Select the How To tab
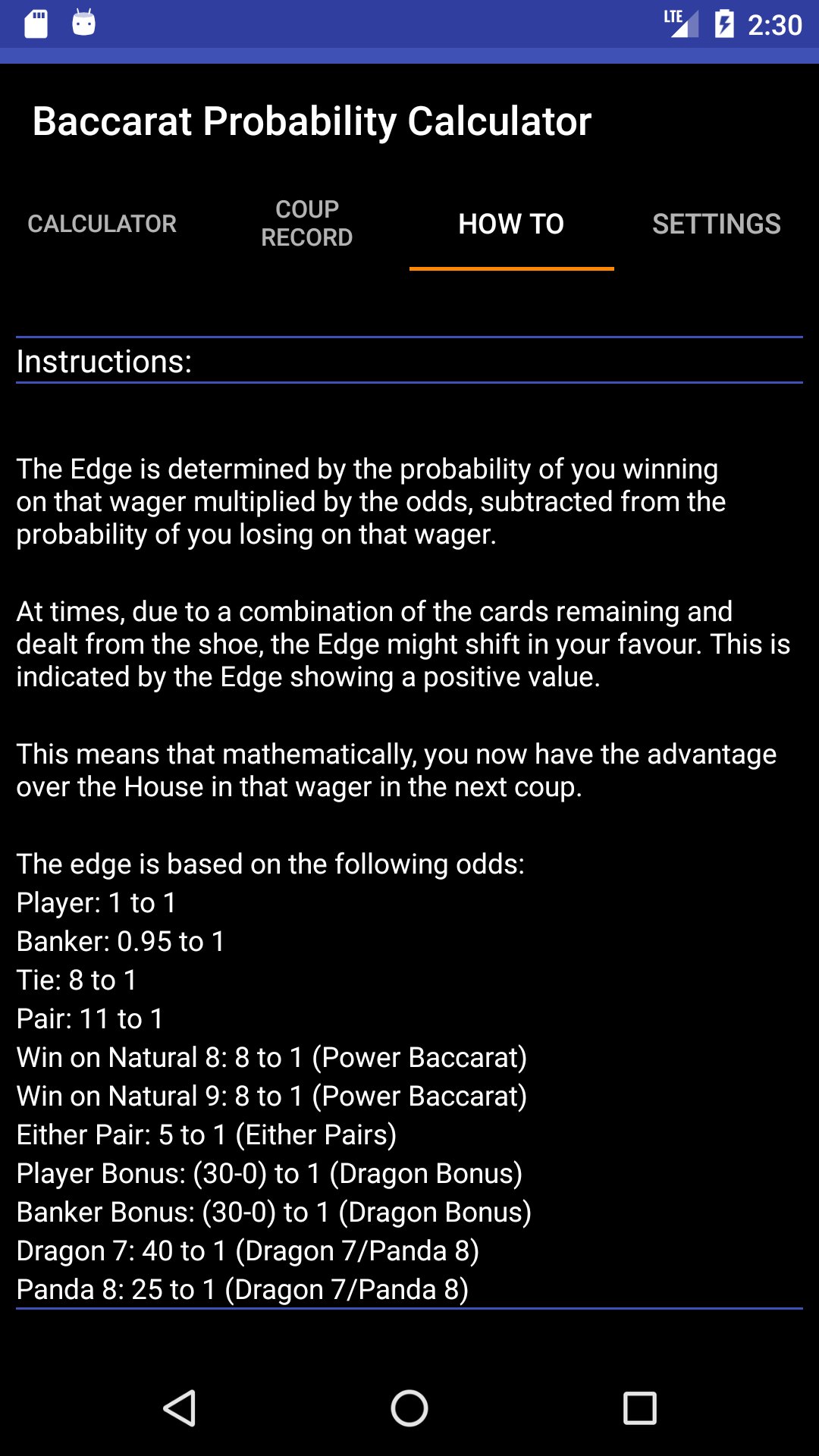The height and width of the screenshot is (1456, 819). pos(511,224)
